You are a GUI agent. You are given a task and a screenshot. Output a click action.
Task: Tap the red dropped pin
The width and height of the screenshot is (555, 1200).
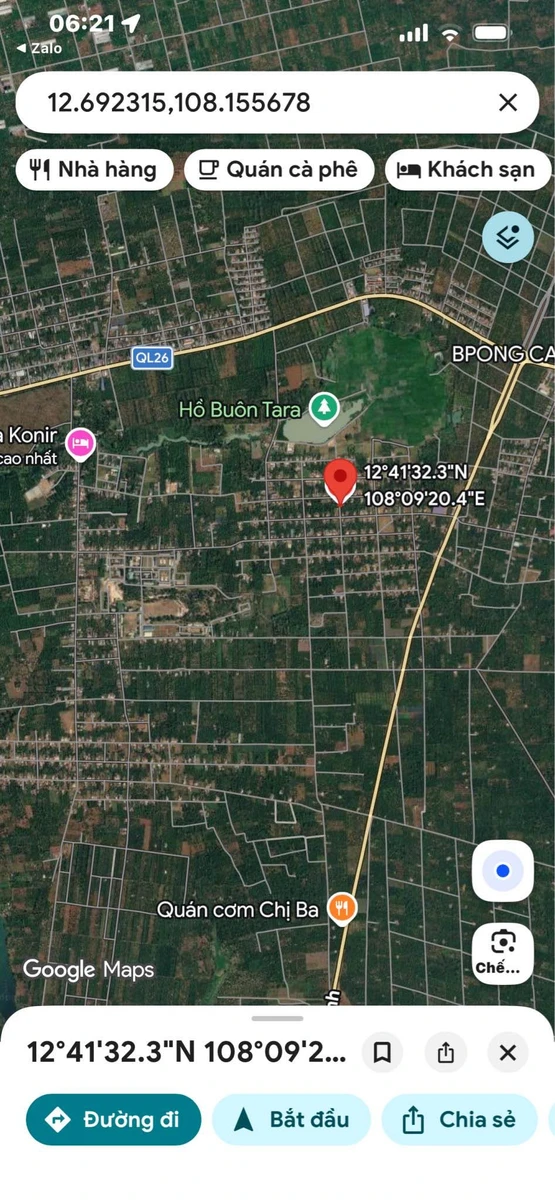[341, 483]
